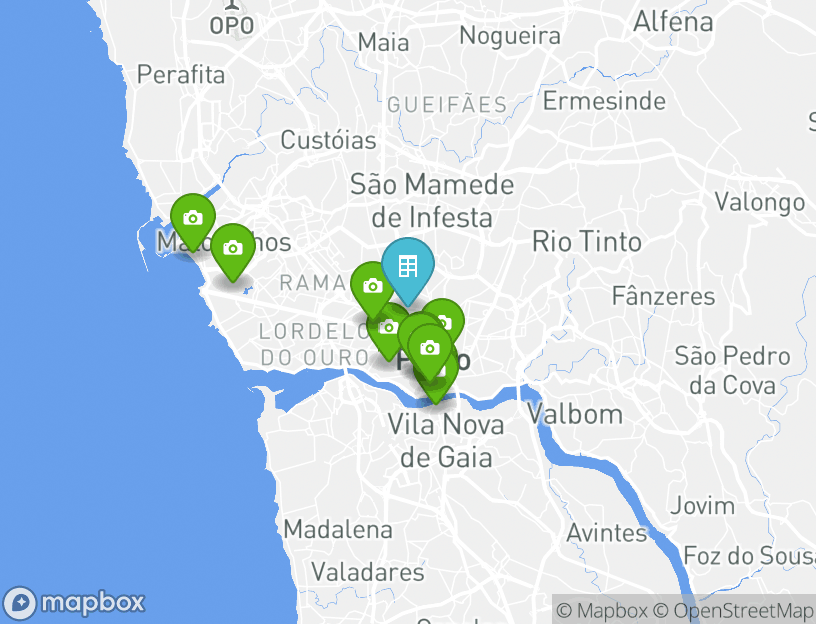The image size is (816, 624).
Task: Select the blue building marker
Action: [408, 266]
